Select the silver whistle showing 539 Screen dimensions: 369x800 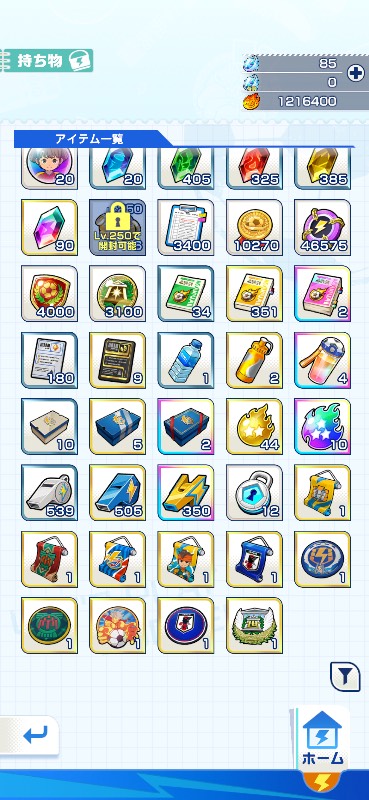click(50, 493)
